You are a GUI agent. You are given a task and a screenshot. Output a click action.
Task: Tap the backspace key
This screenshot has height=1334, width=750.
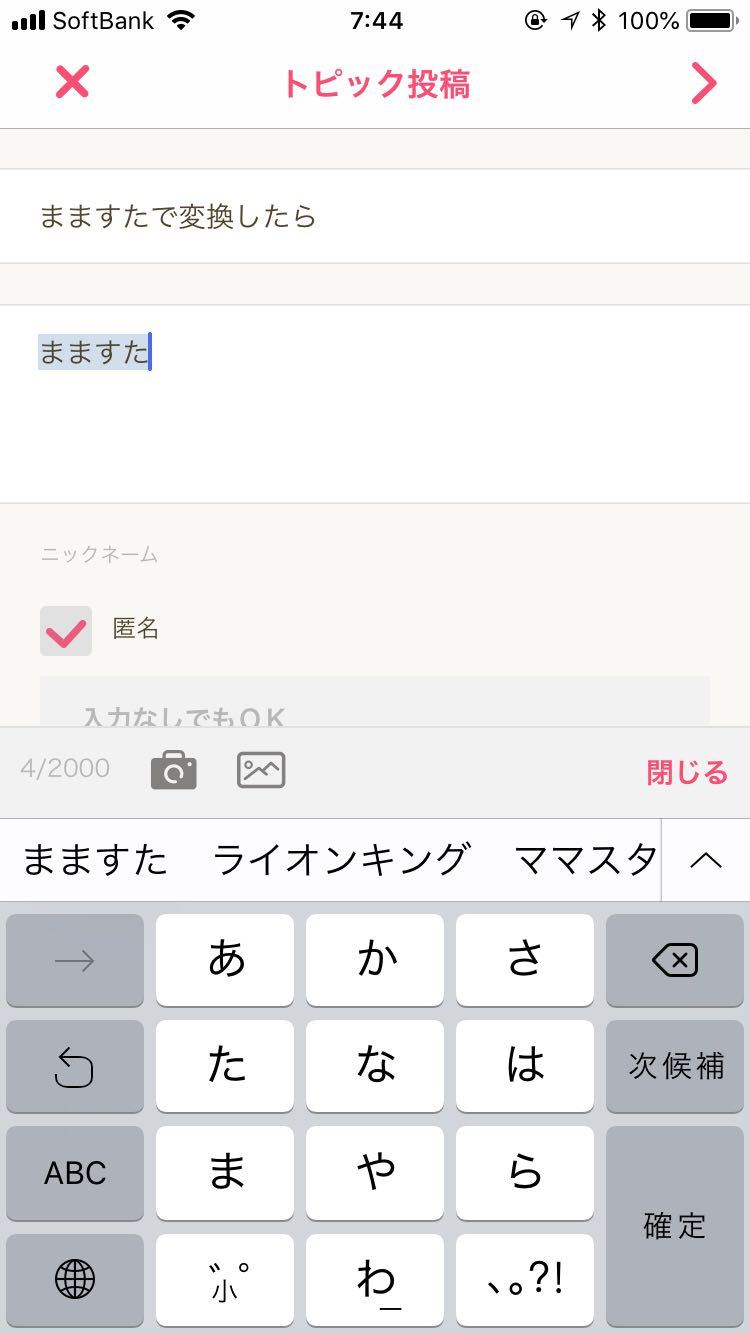point(675,961)
